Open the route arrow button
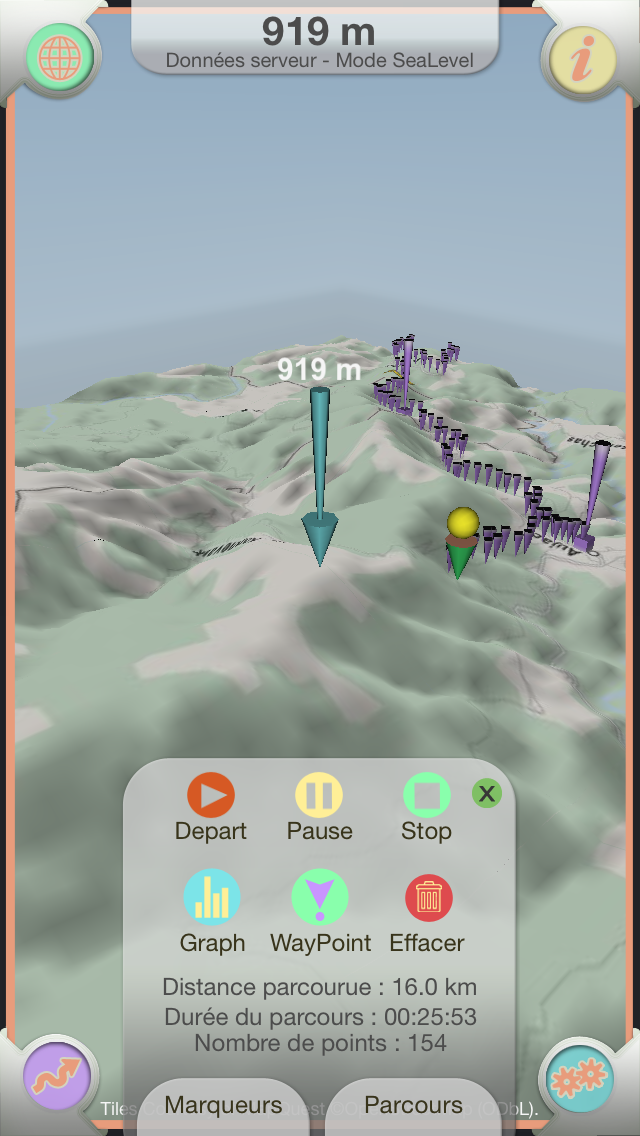The image size is (640, 1136). 57,1076
